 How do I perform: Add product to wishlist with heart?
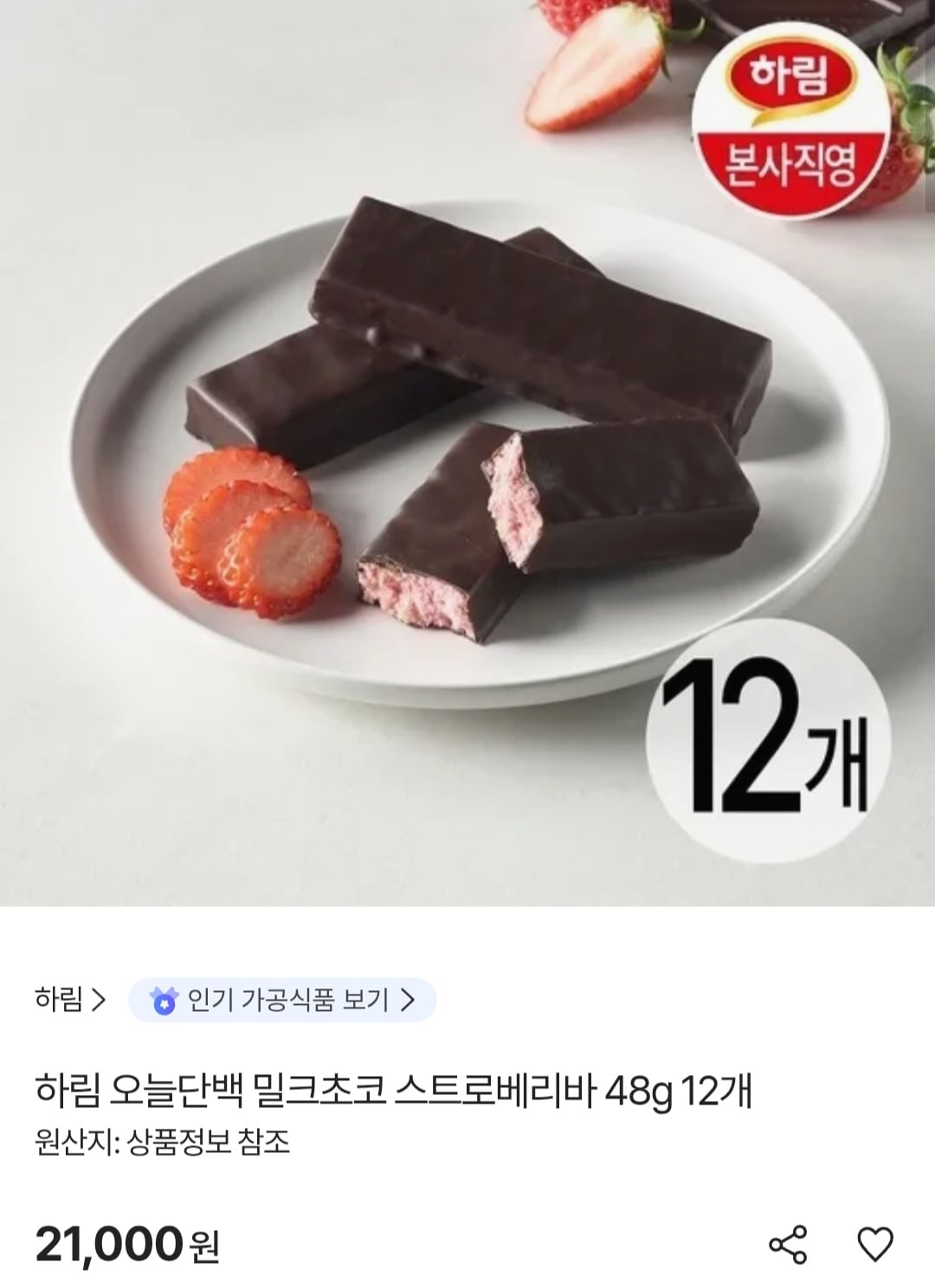874,1244
